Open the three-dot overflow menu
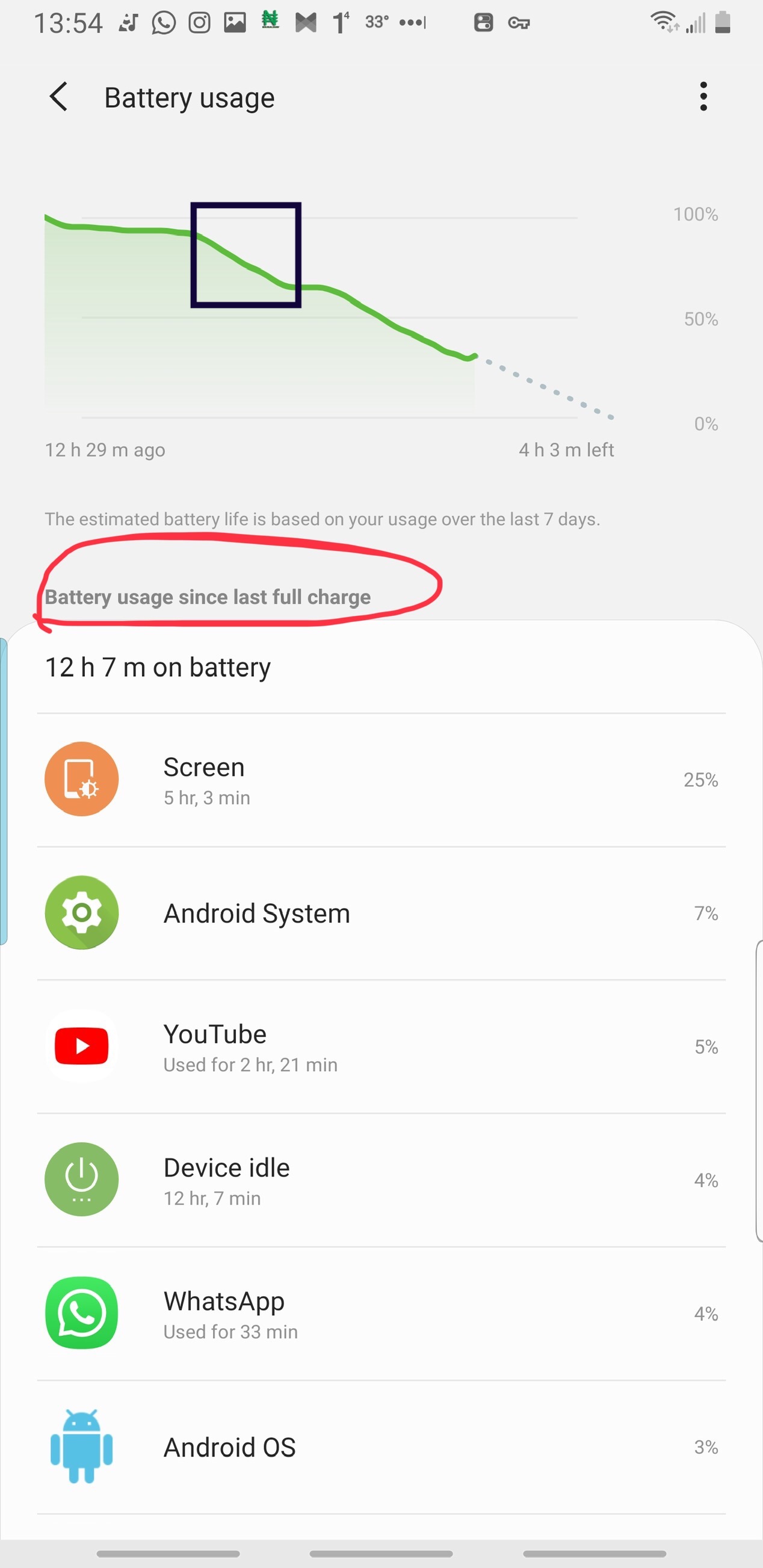The height and width of the screenshot is (1568, 763). click(x=703, y=97)
